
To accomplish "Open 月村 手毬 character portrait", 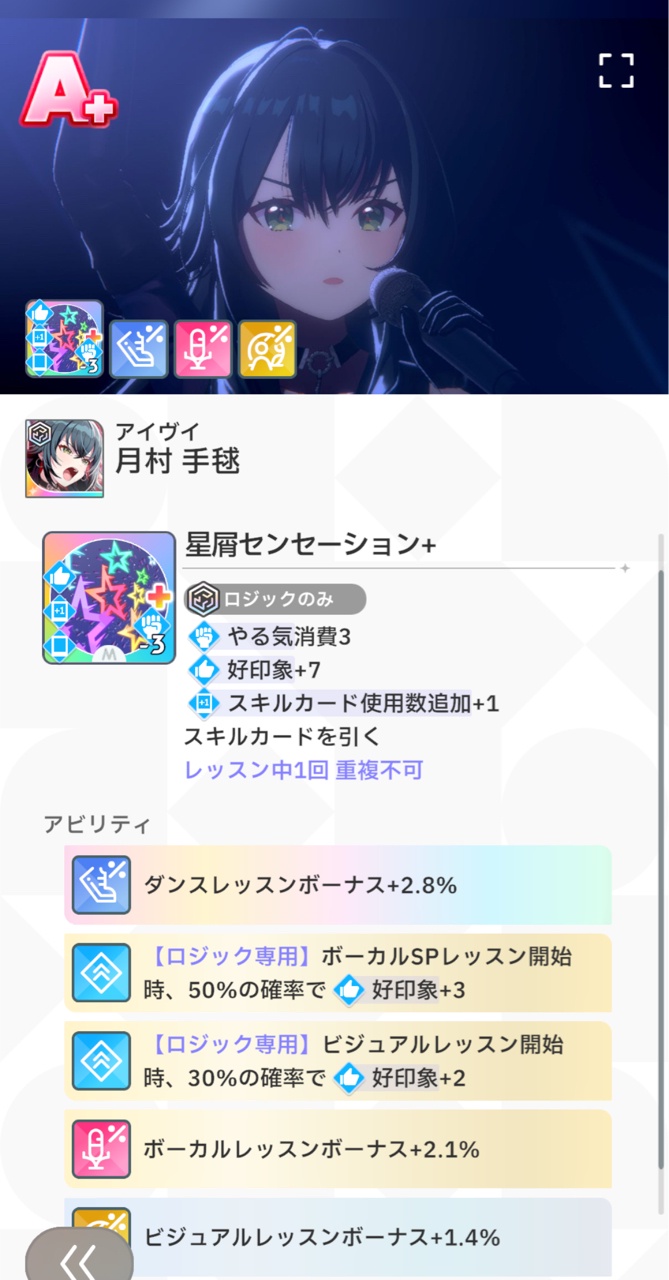I will click(64, 459).
